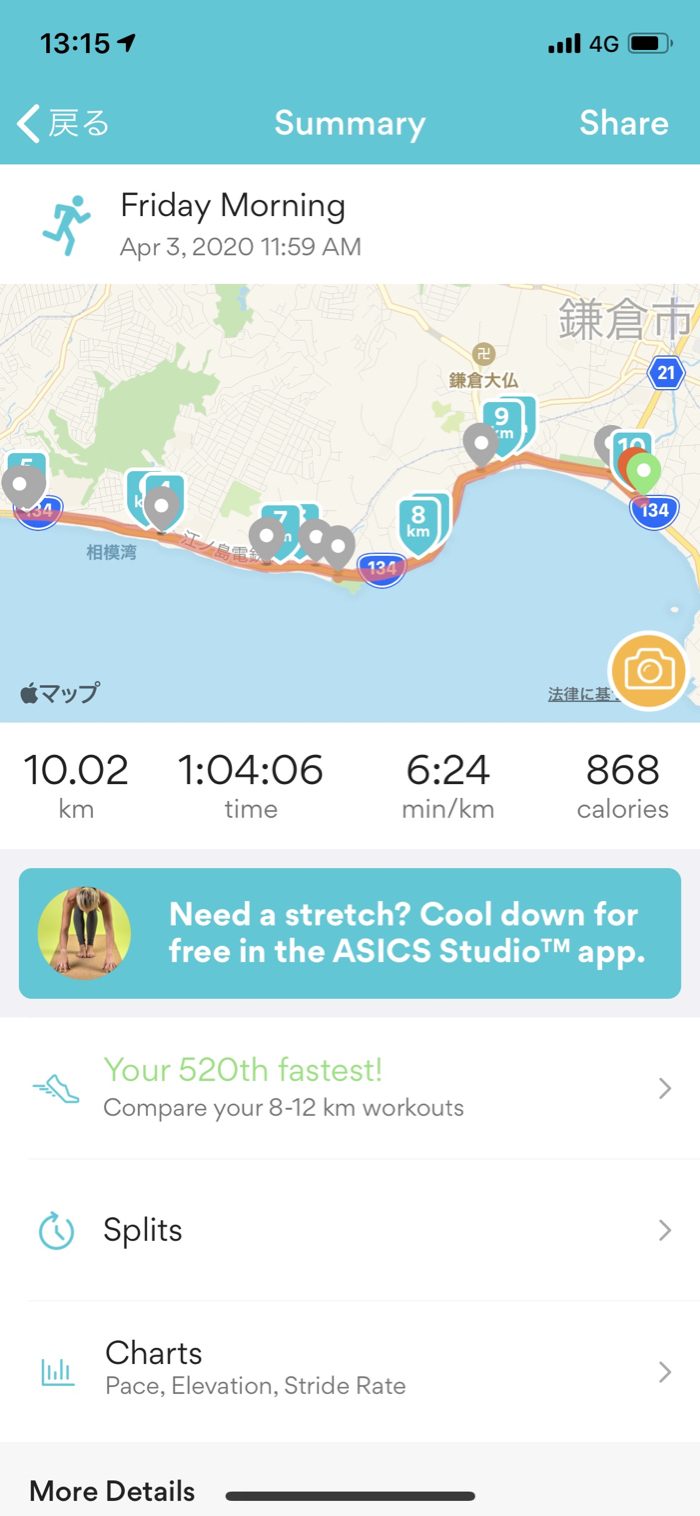
Task: Open the camera to add a photo
Action: pos(648,671)
